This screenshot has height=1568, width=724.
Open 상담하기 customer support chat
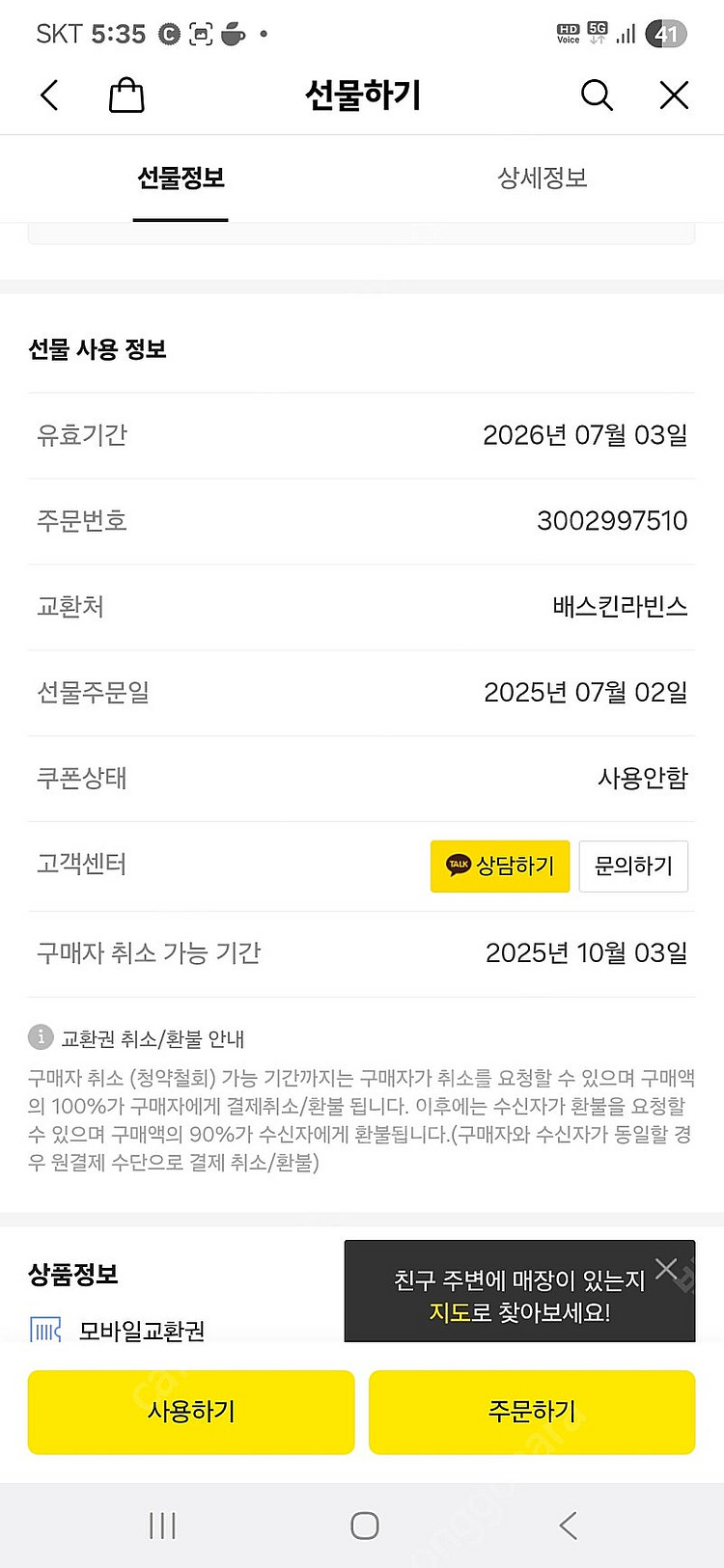[500, 866]
